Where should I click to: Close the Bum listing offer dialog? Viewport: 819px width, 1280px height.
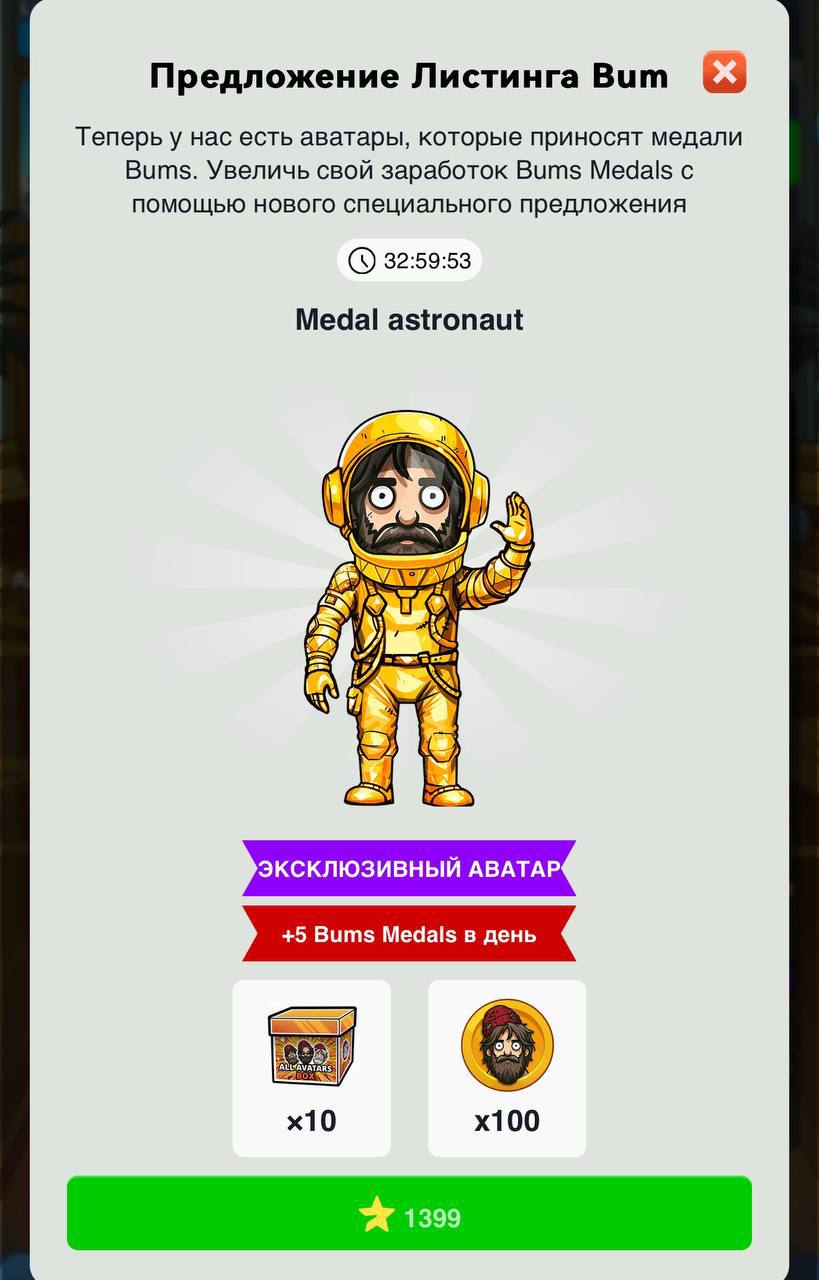[x=724, y=72]
